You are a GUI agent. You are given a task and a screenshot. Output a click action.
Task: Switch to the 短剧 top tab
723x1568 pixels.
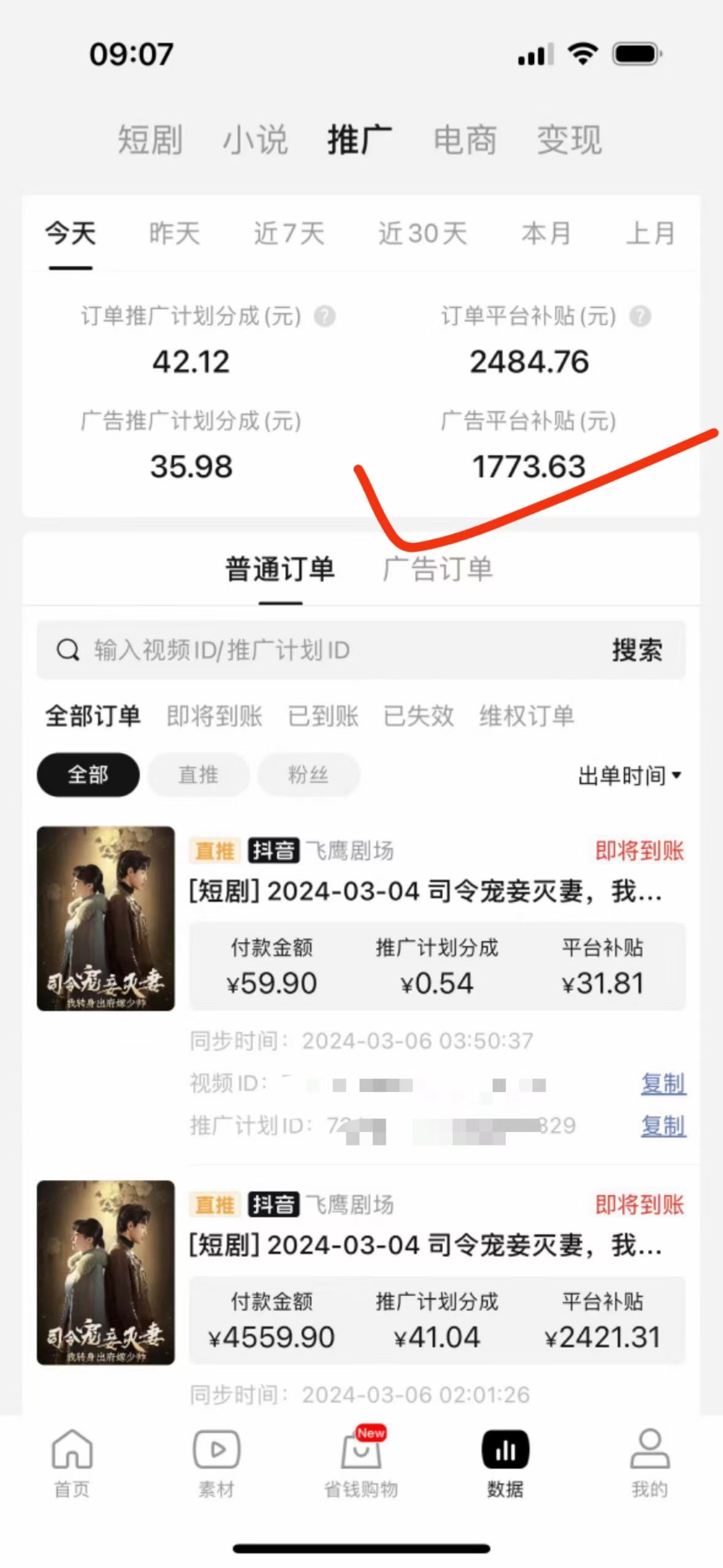coord(150,140)
